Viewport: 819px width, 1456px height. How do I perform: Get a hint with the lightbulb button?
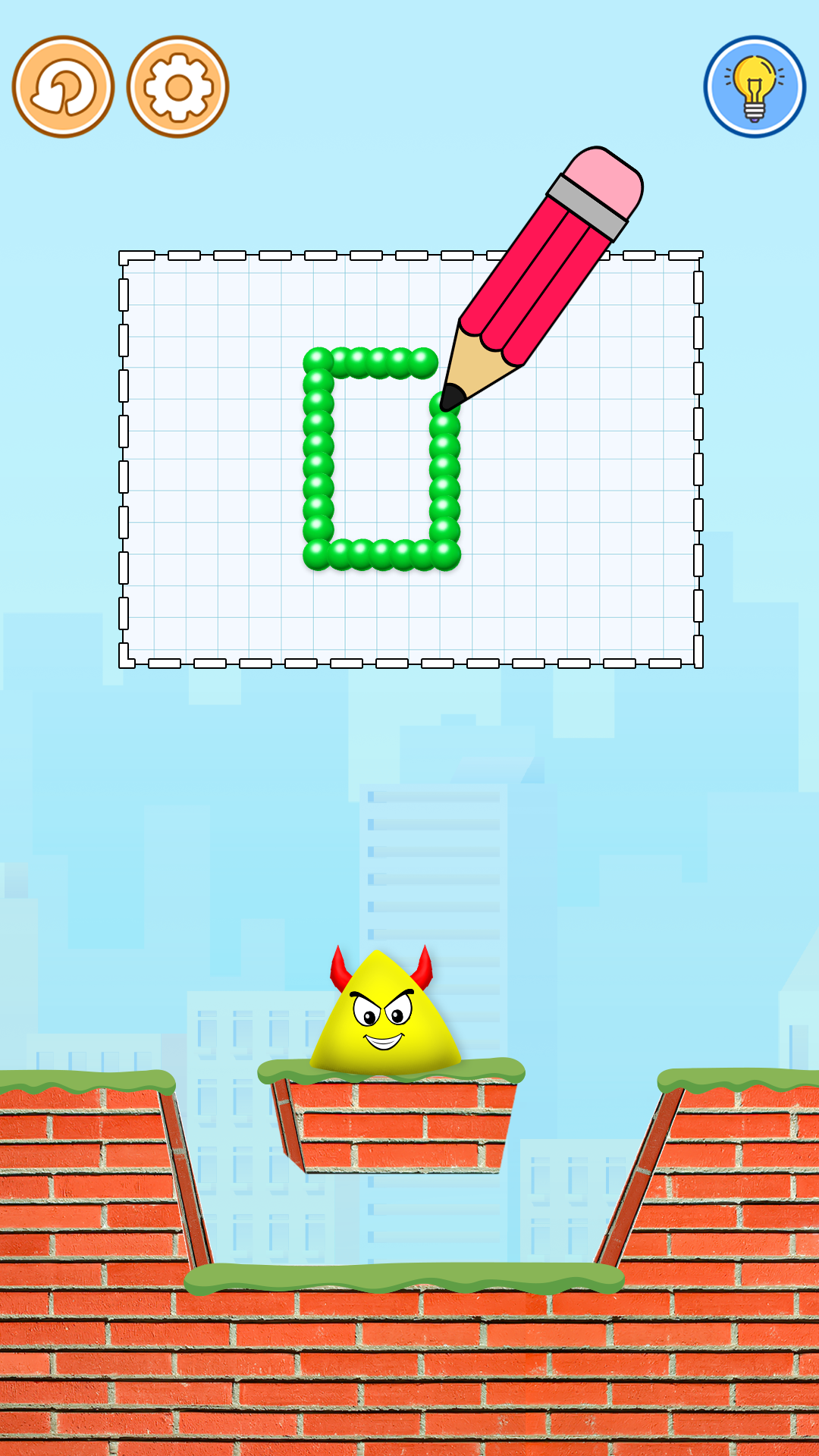754,86
